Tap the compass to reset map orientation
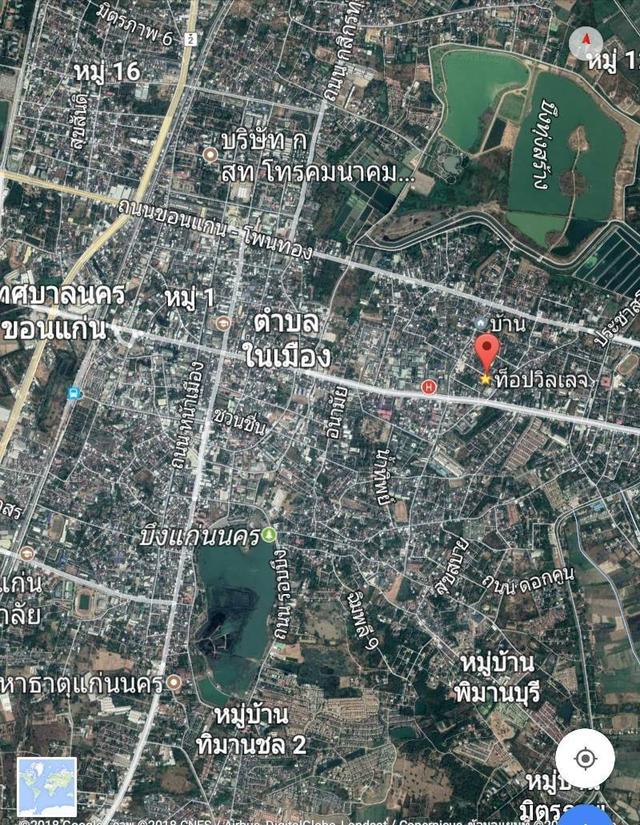The height and width of the screenshot is (825, 640). pos(586,41)
